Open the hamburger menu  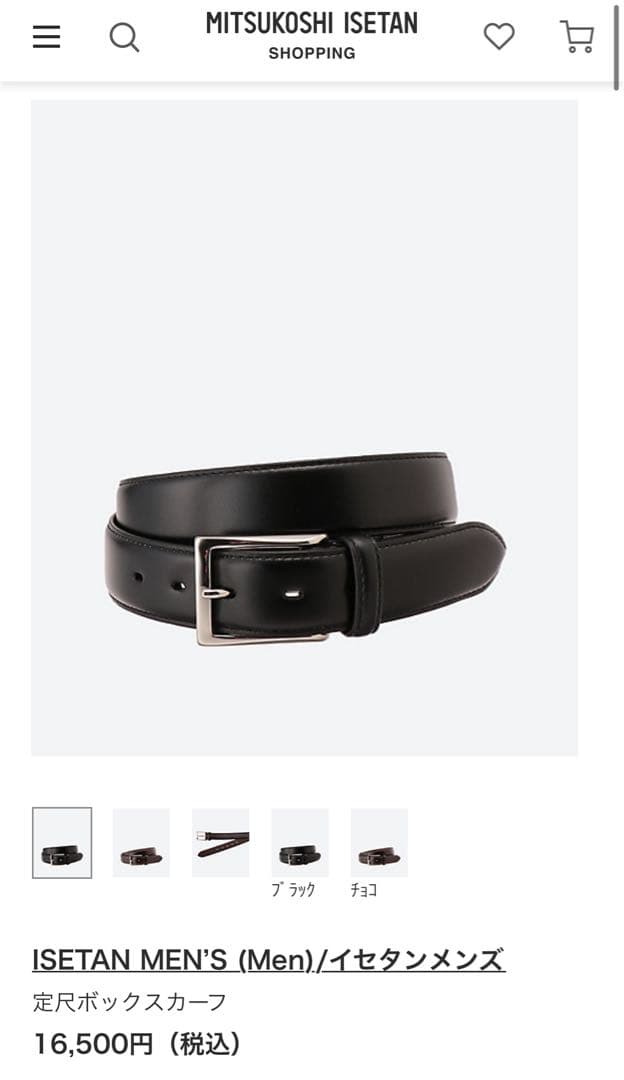coord(46,37)
